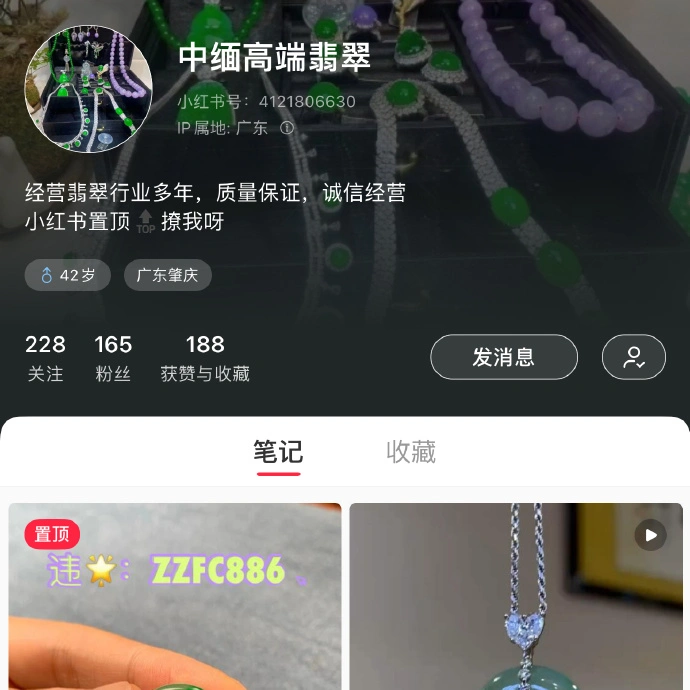690x690 pixels.
Task: Tap the following status icon button
Action: 633,357
